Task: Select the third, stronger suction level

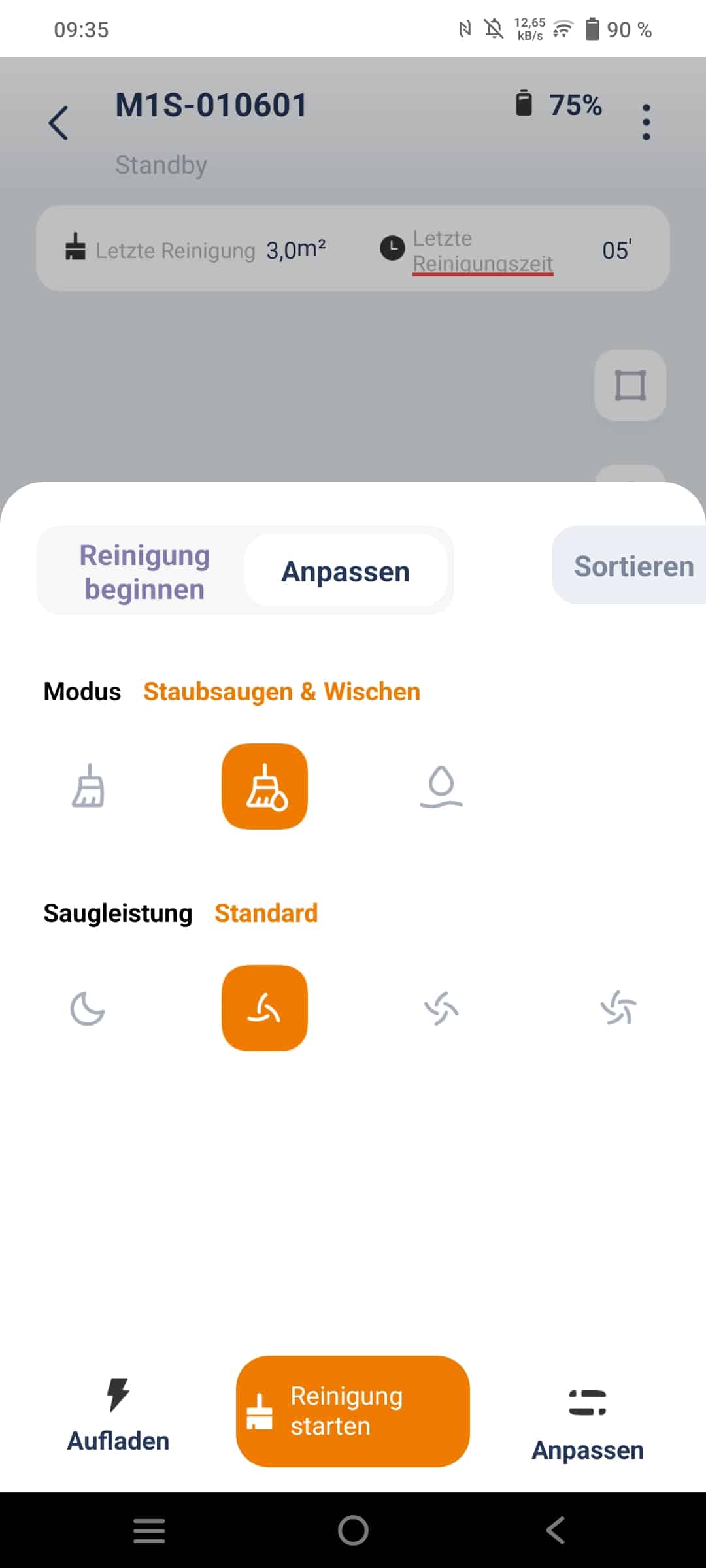Action: point(441,1008)
